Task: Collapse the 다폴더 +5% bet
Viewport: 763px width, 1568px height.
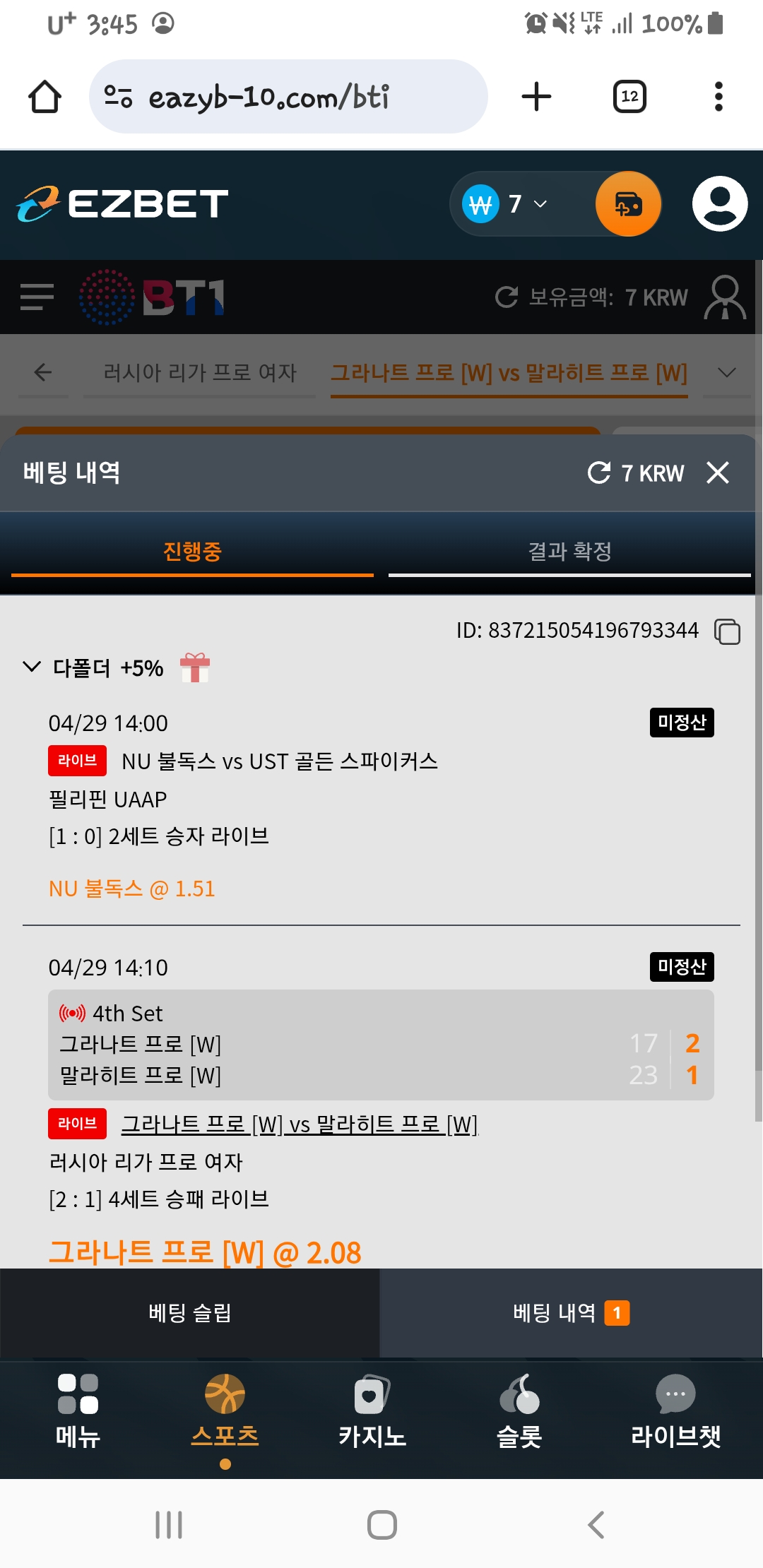Action: coord(32,667)
